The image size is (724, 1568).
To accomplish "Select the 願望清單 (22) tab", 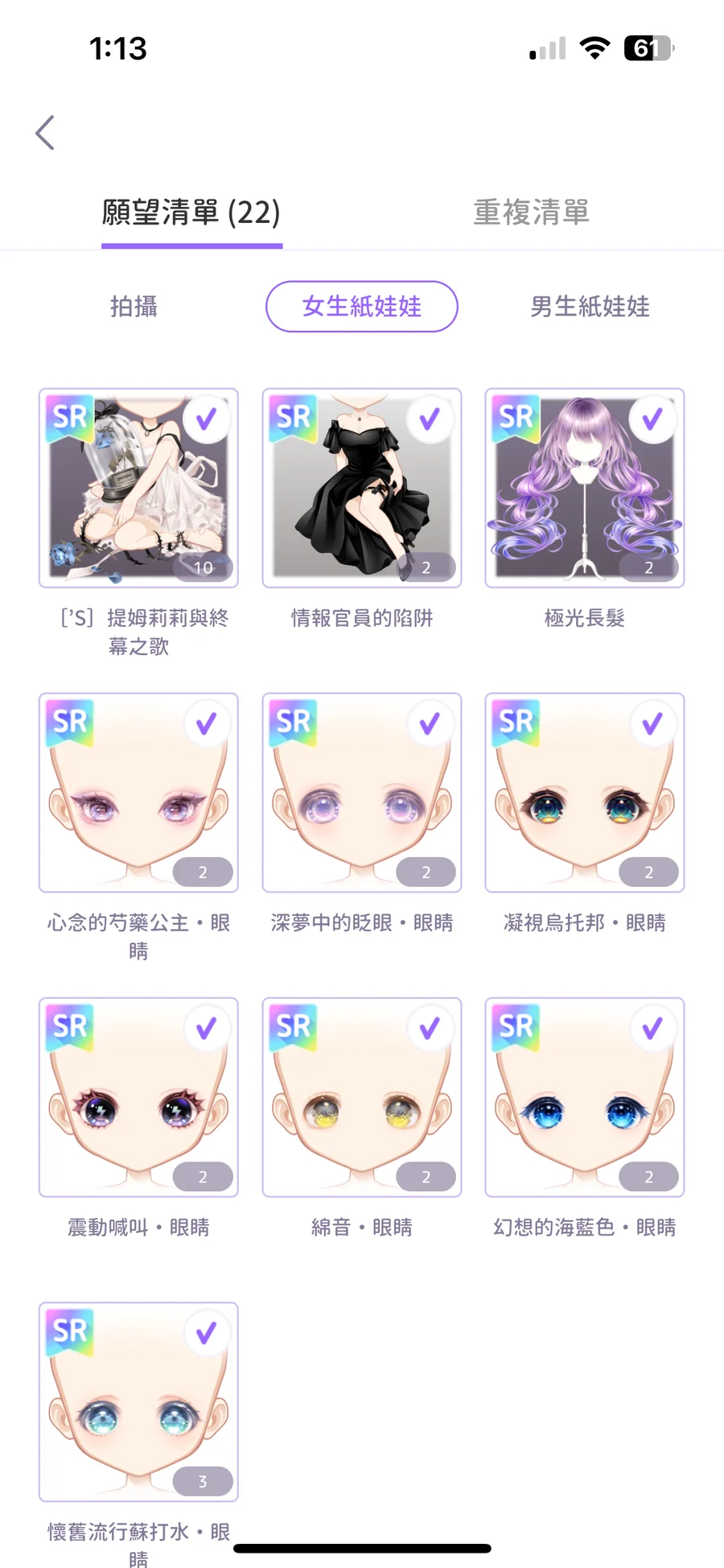I will [x=191, y=213].
